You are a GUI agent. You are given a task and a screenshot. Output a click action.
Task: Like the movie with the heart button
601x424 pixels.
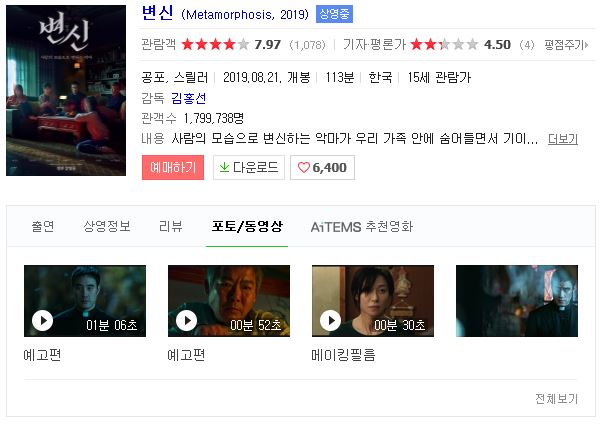click(x=321, y=167)
